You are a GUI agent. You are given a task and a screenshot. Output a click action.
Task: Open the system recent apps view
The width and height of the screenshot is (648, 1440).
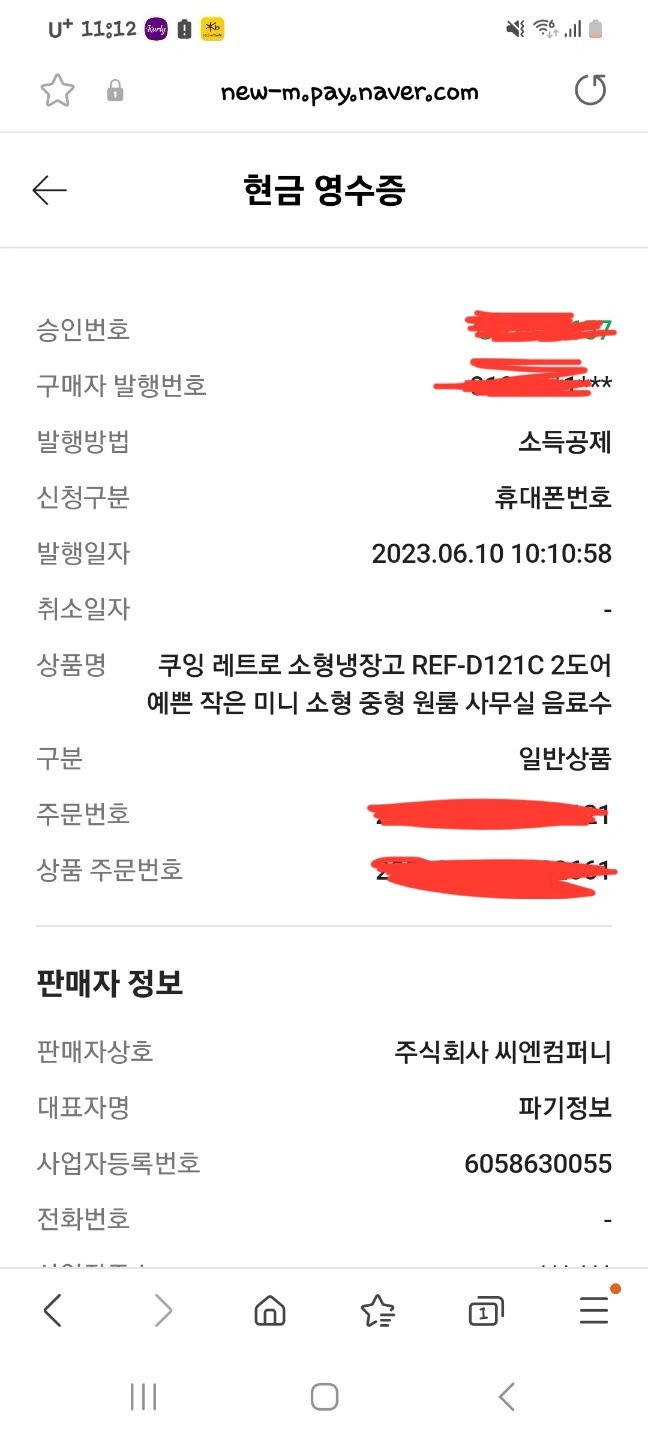pos(144,1397)
